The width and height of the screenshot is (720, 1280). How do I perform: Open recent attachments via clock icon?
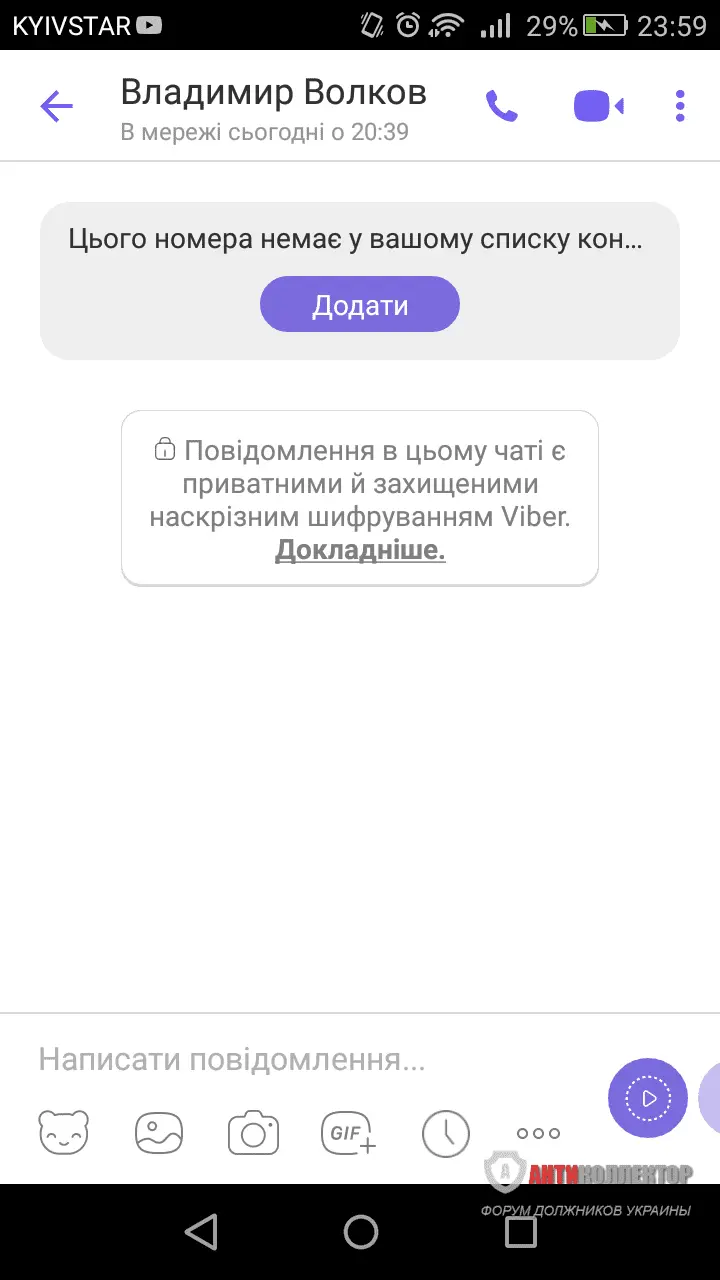tap(444, 1132)
